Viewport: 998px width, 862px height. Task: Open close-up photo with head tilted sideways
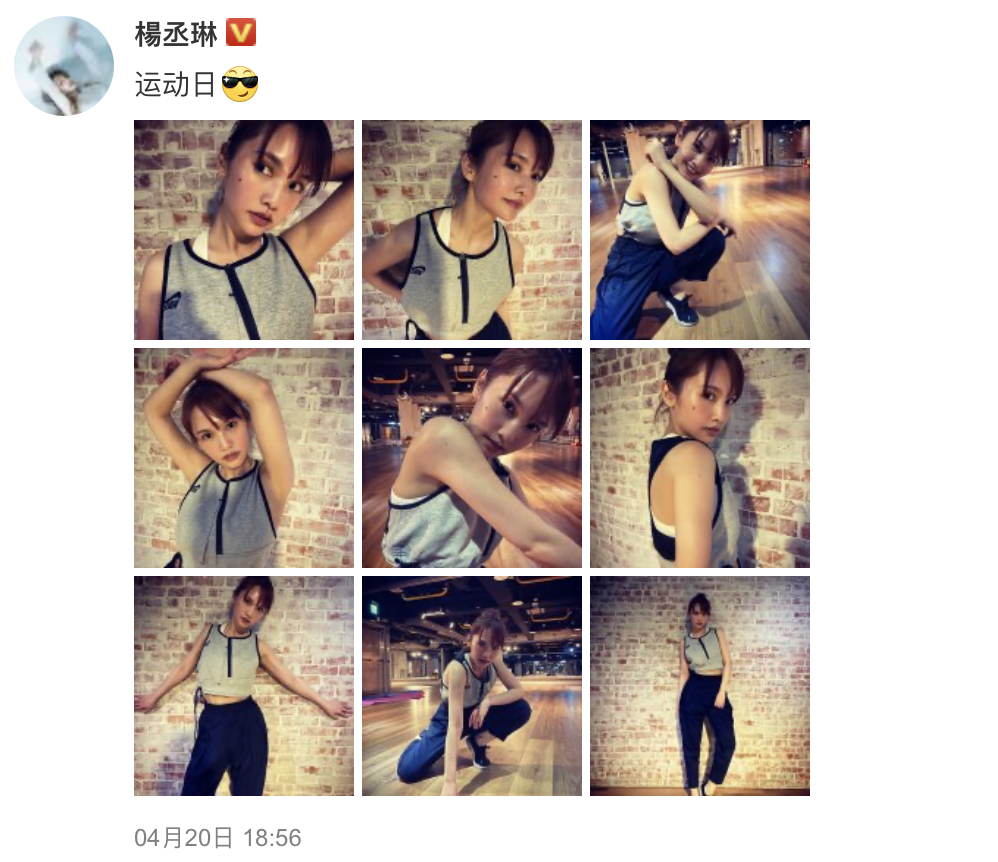tap(472, 230)
